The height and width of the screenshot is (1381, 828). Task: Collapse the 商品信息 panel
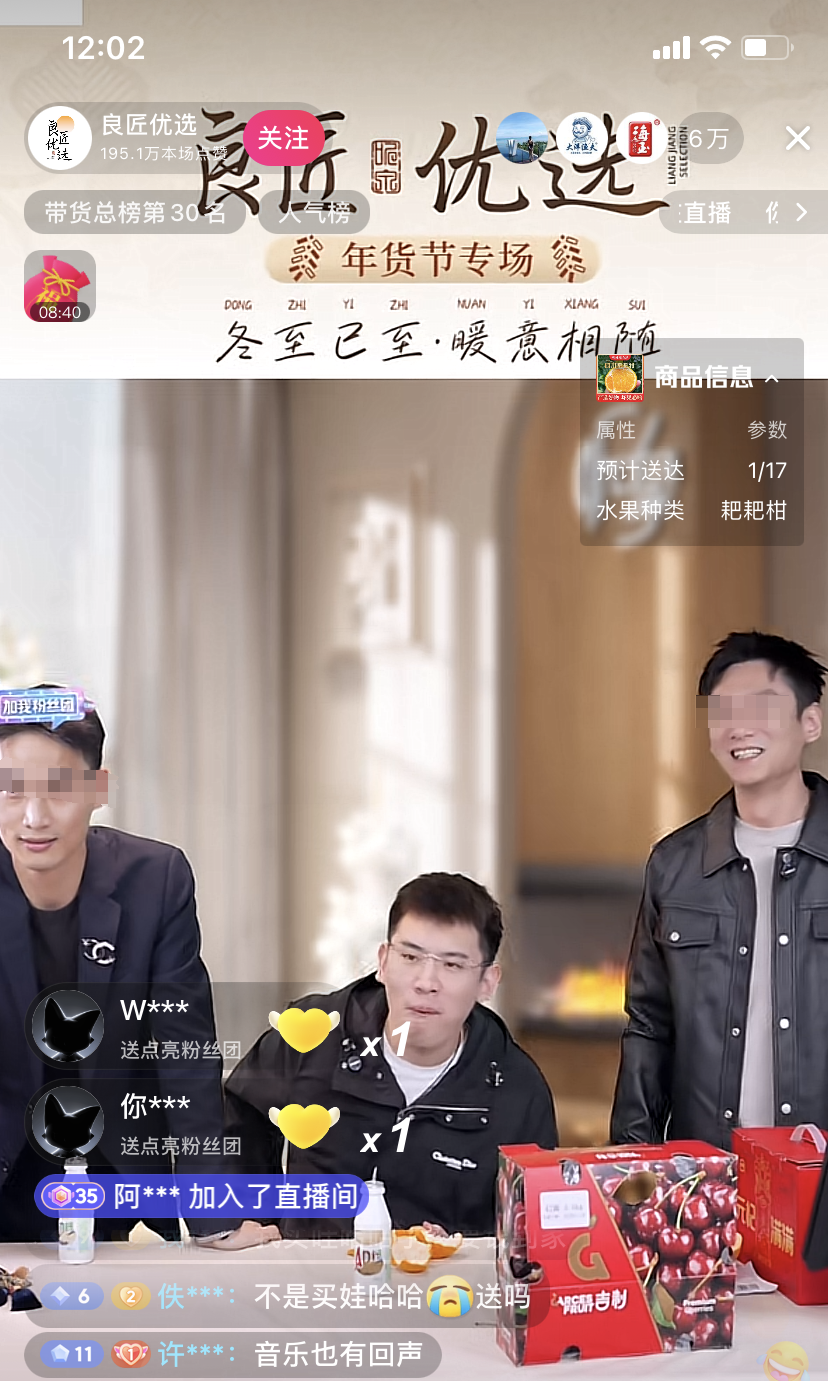(x=772, y=378)
